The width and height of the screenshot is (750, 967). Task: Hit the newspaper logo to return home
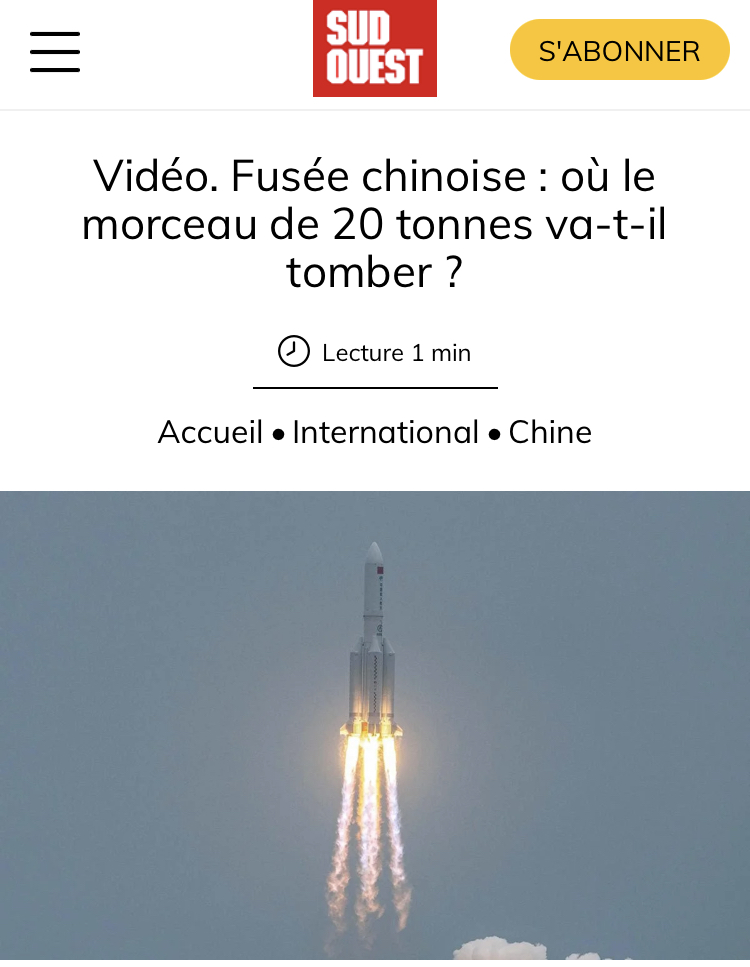[x=375, y=48]
